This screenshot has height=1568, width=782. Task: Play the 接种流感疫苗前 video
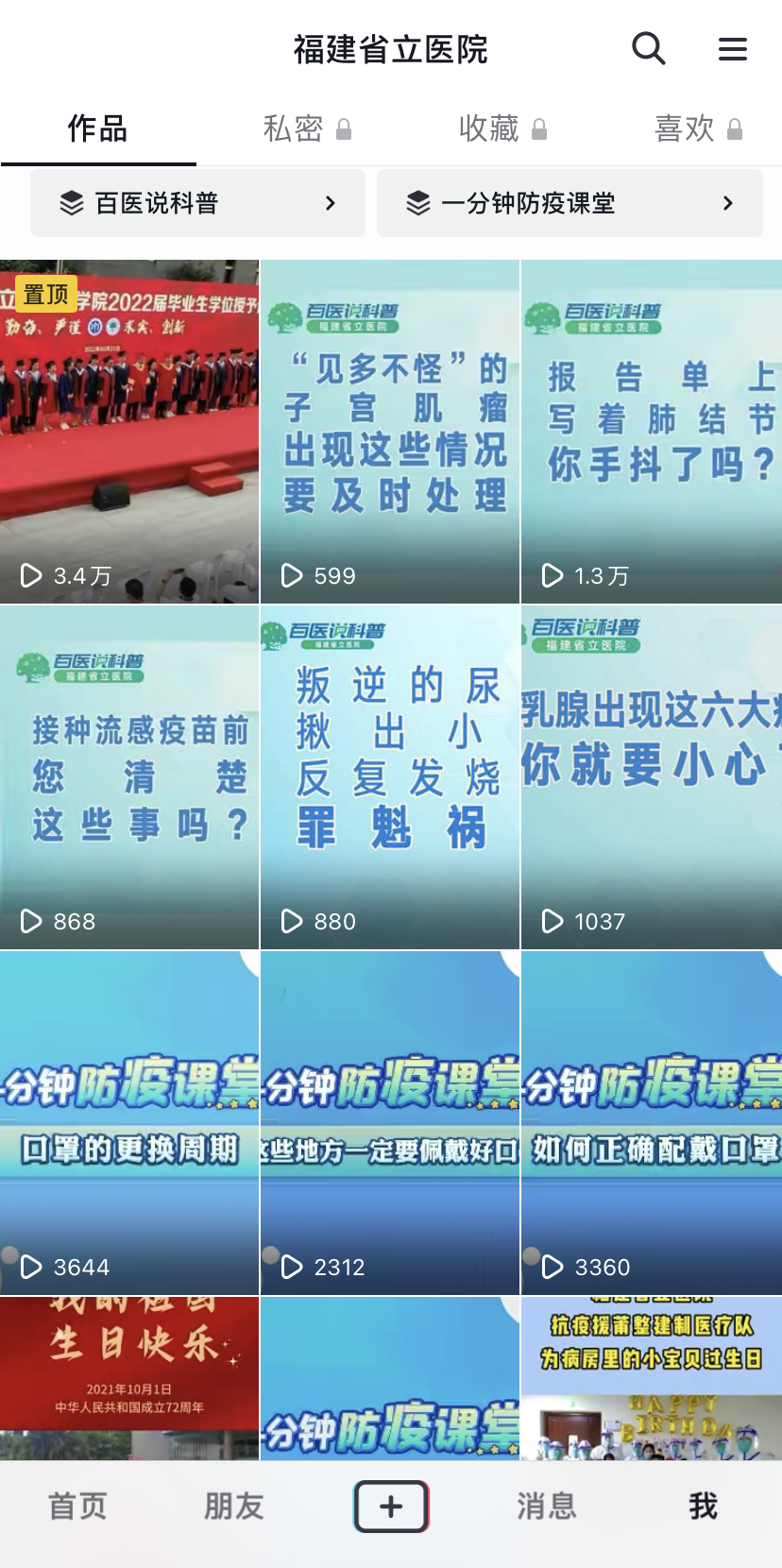coord(129,777)
